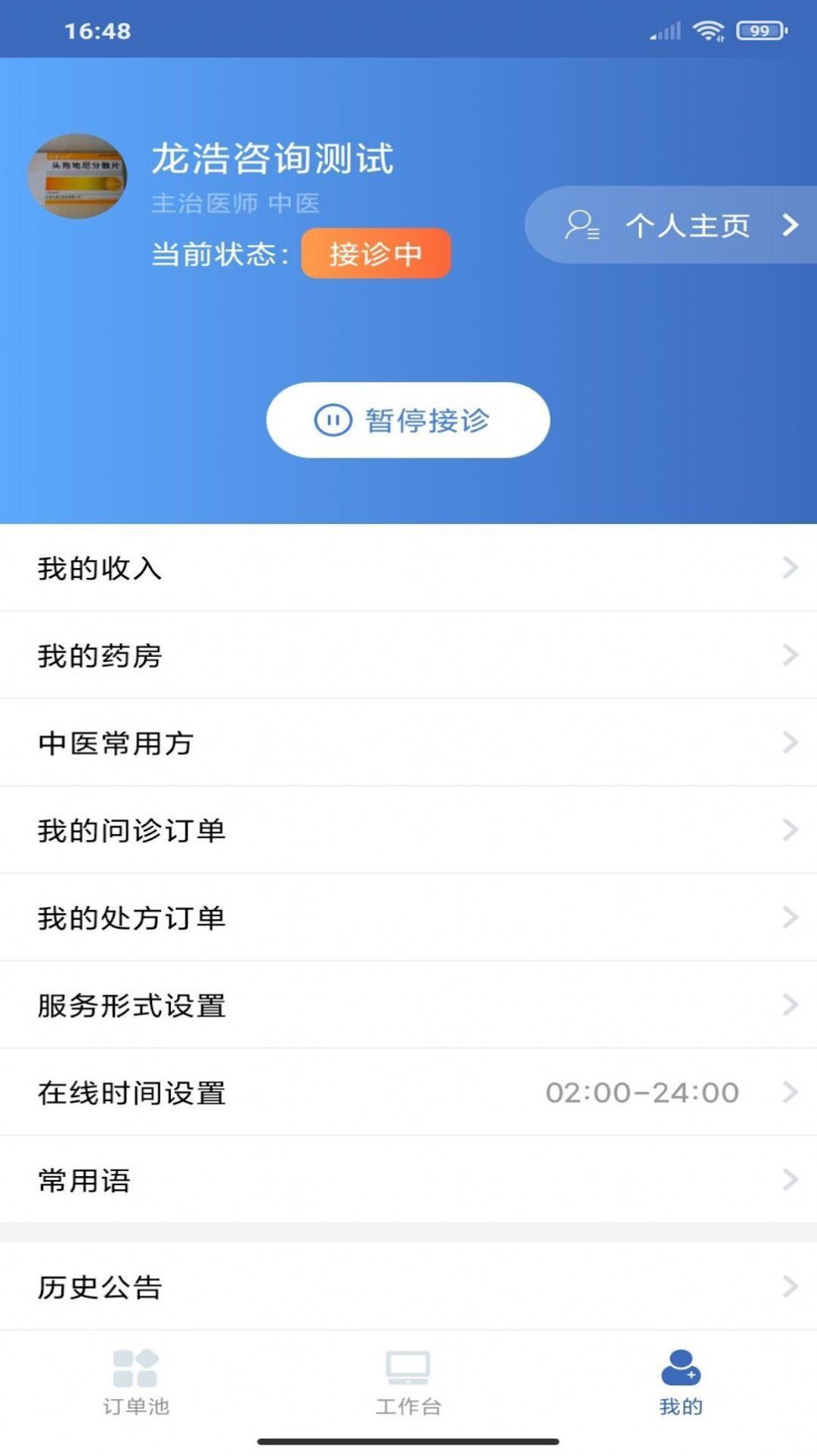Click the pause icon inside 暂停接诊 button
Image resolution: width=817 pixels, height=1456 pixels.
point(333,420)
